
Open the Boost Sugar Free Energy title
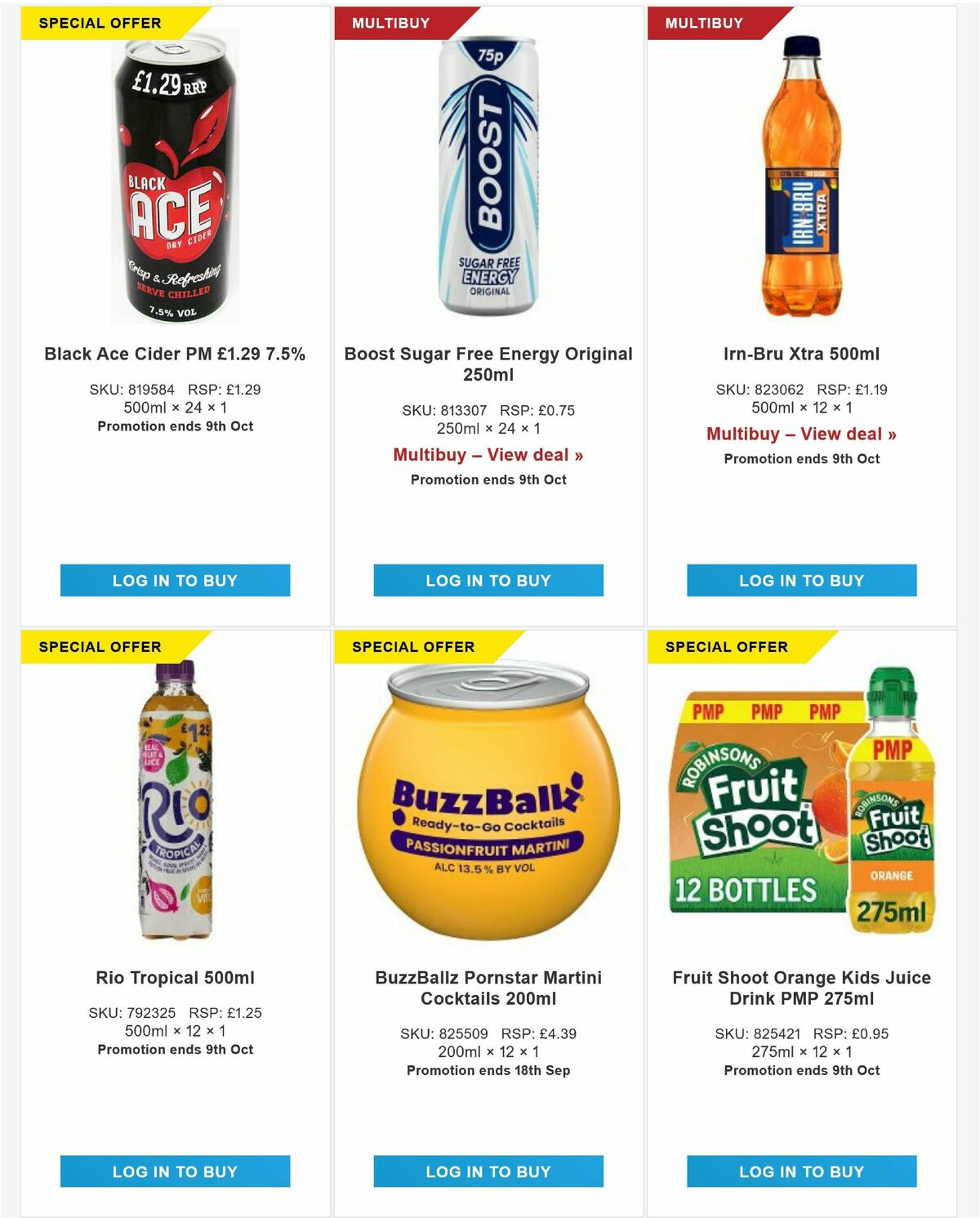(488, 363)
